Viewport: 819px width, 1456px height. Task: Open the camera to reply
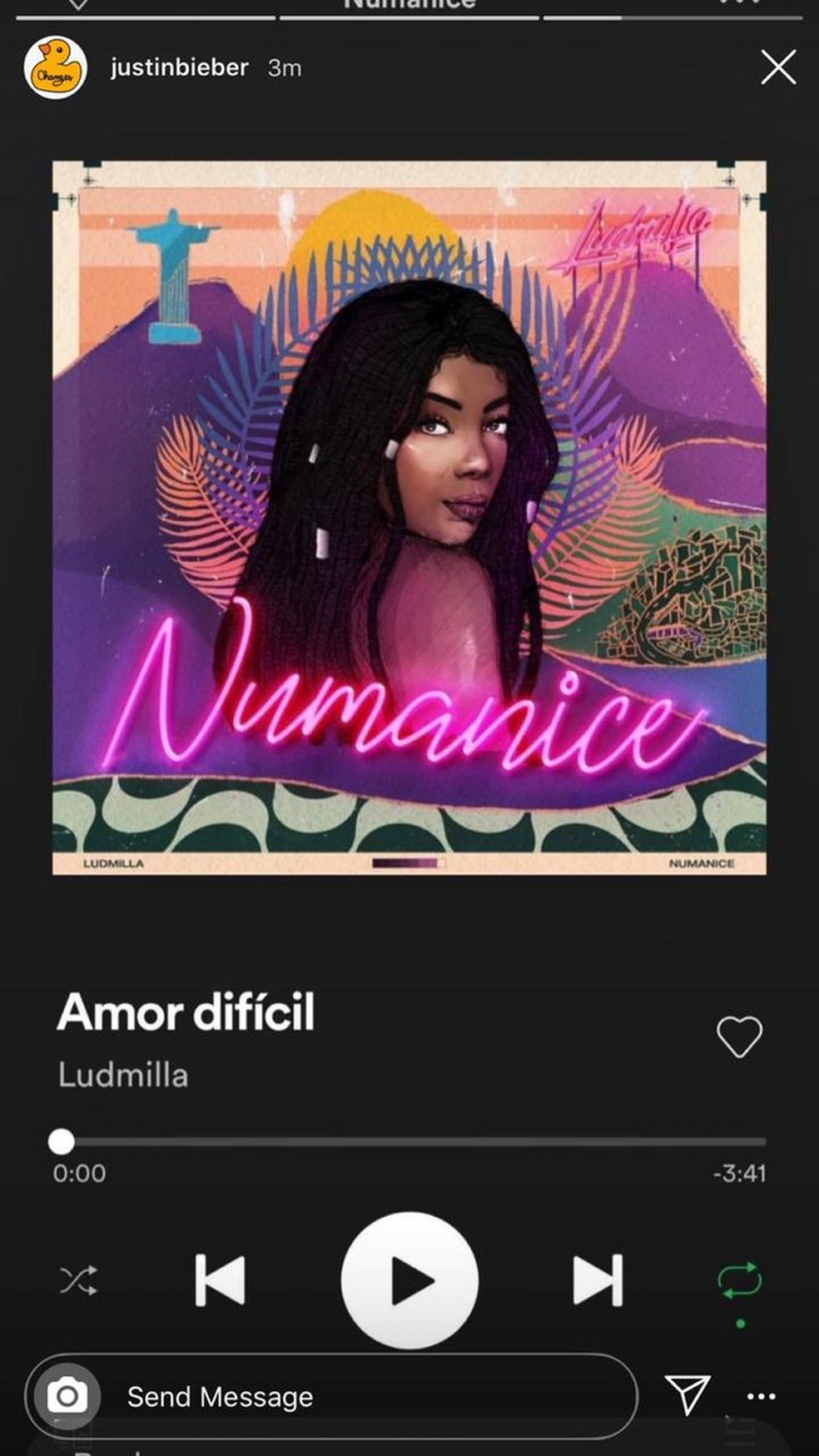(67, 1396)
